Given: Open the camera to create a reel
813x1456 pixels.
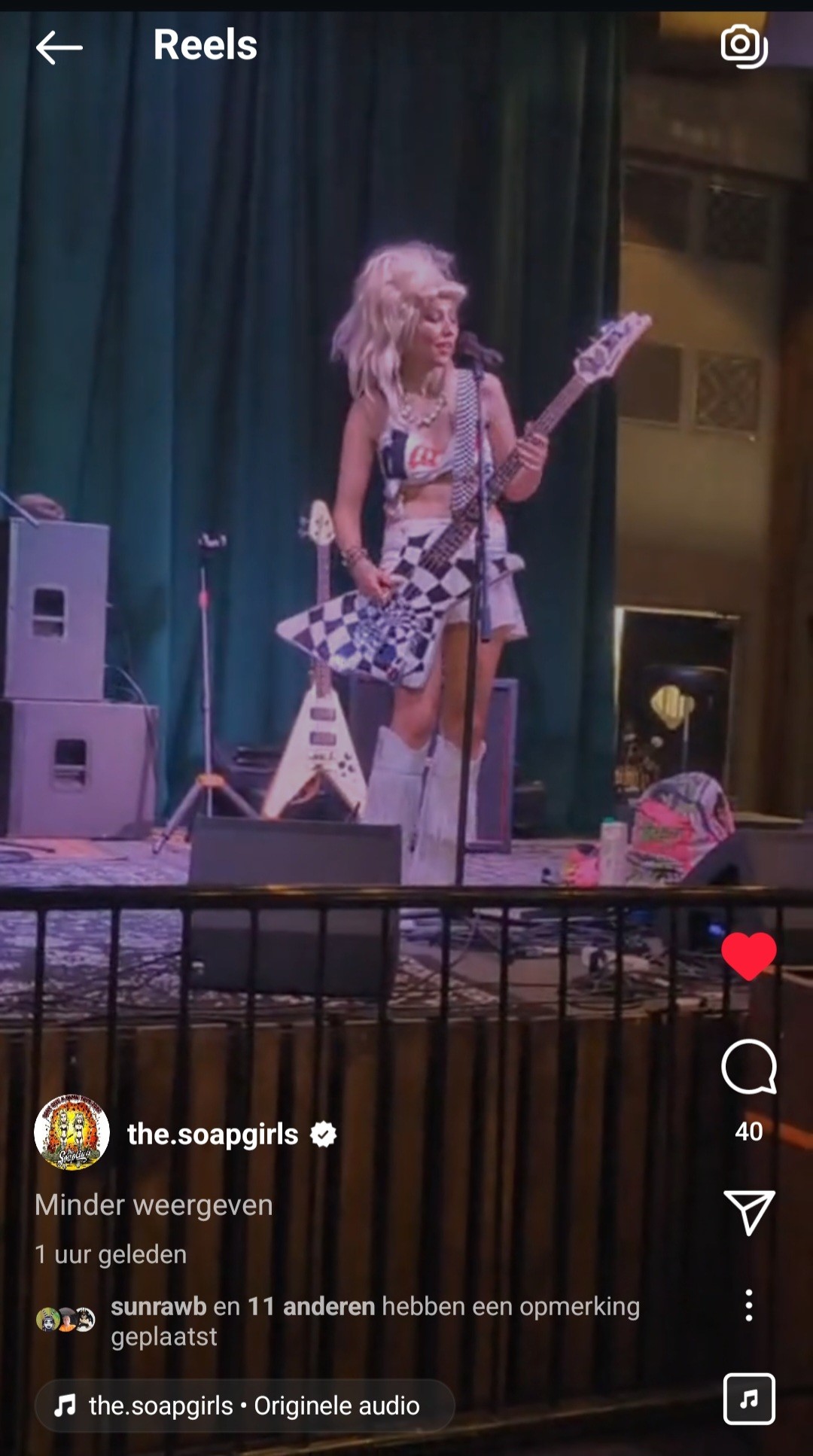Looking at the screenshot, I should [743, 46].
